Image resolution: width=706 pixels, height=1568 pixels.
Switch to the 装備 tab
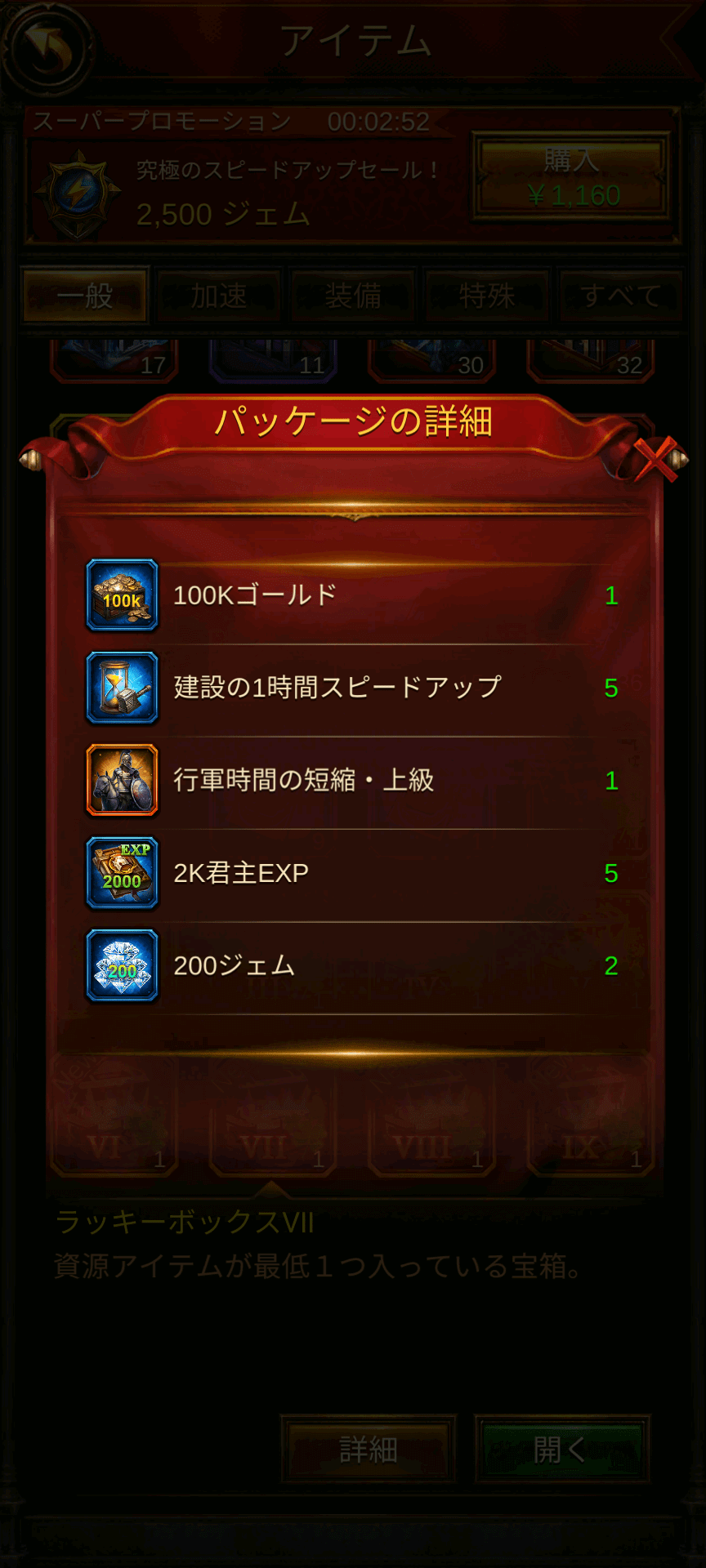353,296
